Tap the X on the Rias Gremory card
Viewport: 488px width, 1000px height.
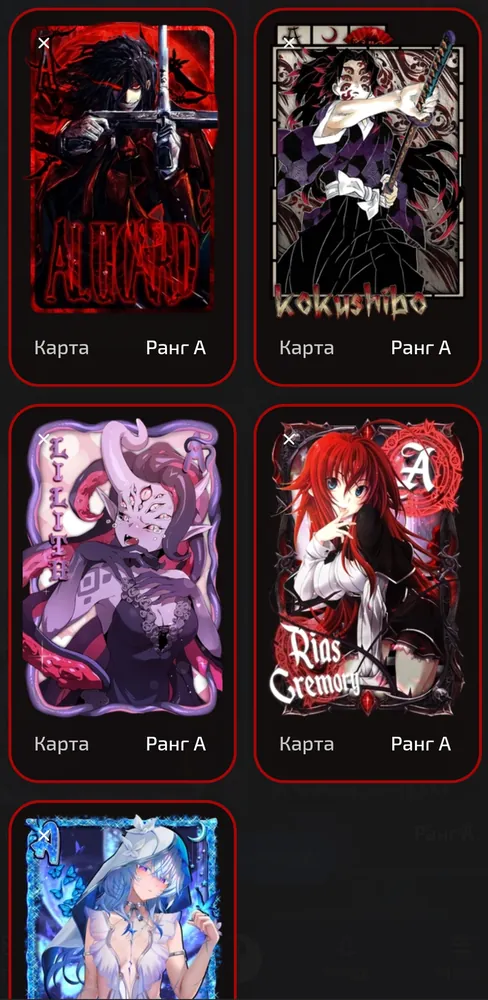click(289, 439)
